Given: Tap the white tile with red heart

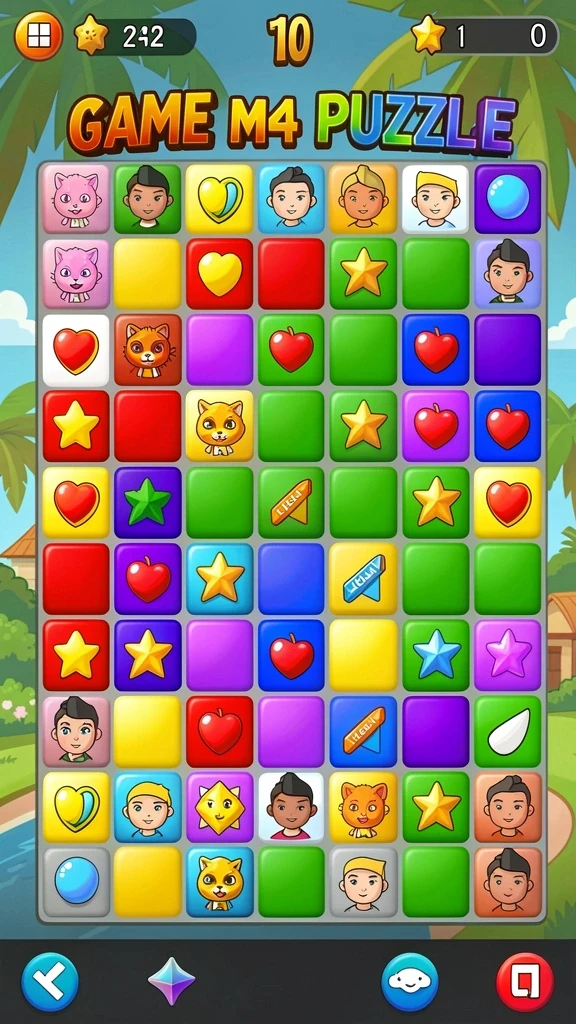Looking at the screenshot, I should (x=76, y=350).
